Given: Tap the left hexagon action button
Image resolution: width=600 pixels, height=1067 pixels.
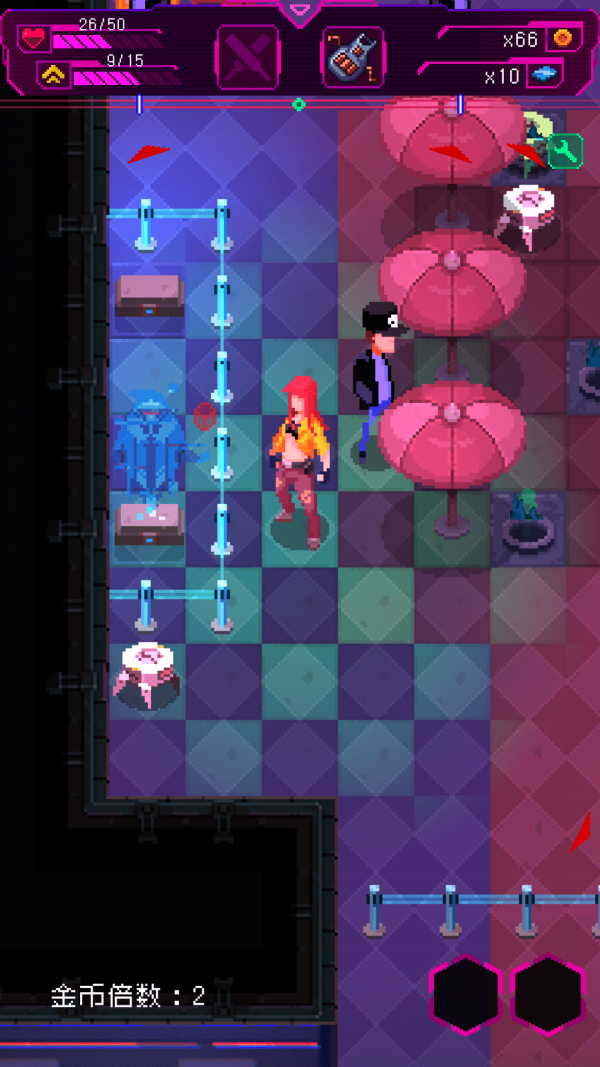Looking at the screenshot, I should [x=465, y=995].
